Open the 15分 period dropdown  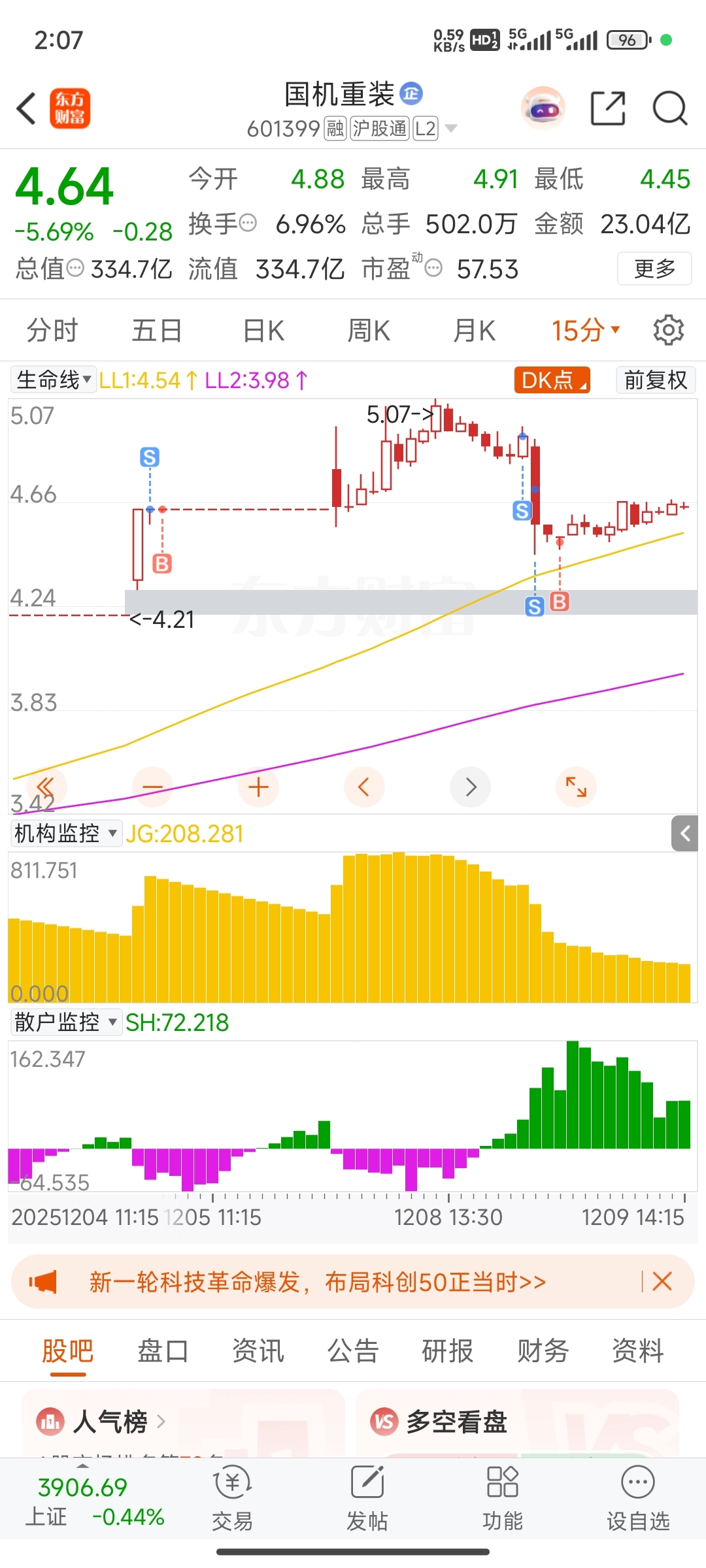click(x=585, y=331)
